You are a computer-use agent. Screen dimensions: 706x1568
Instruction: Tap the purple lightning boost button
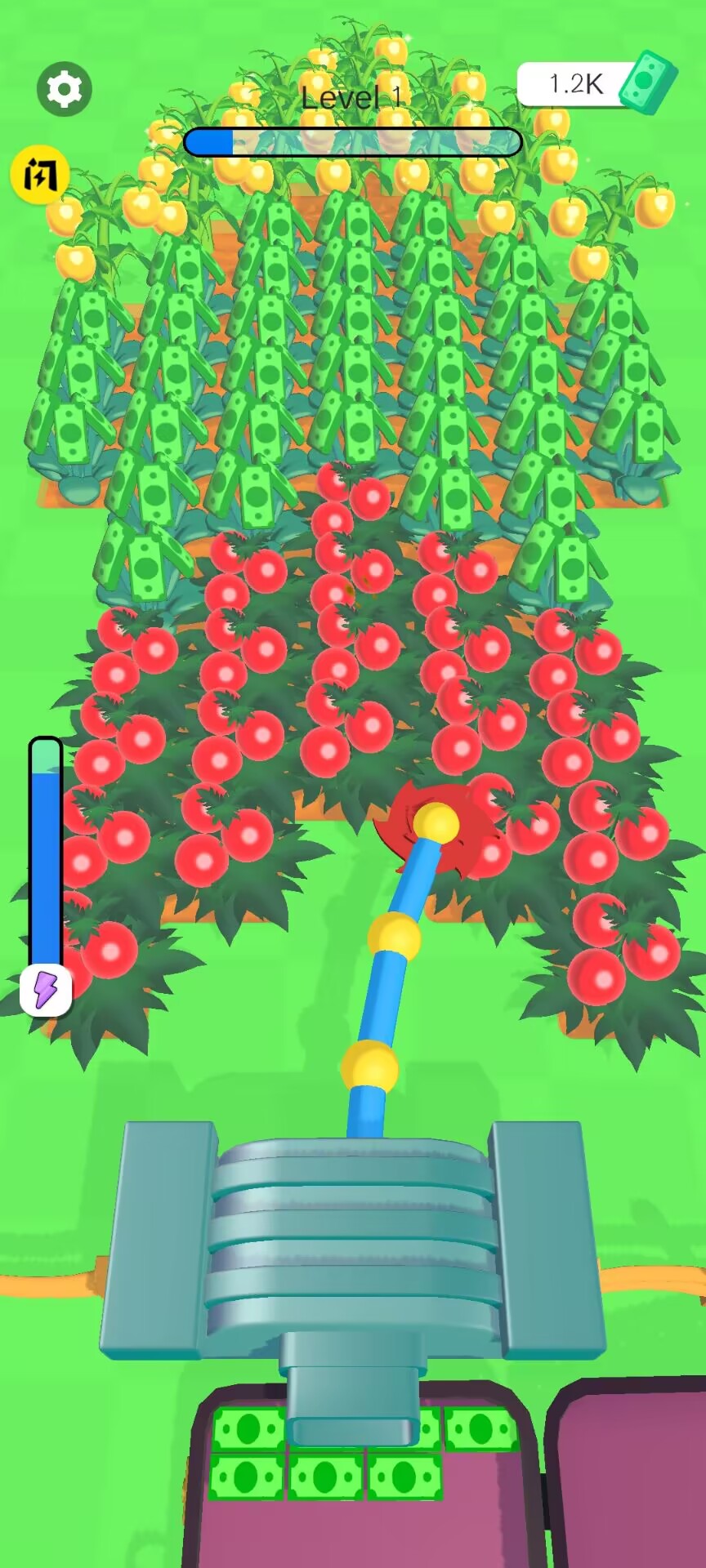(x=46, y=990)
